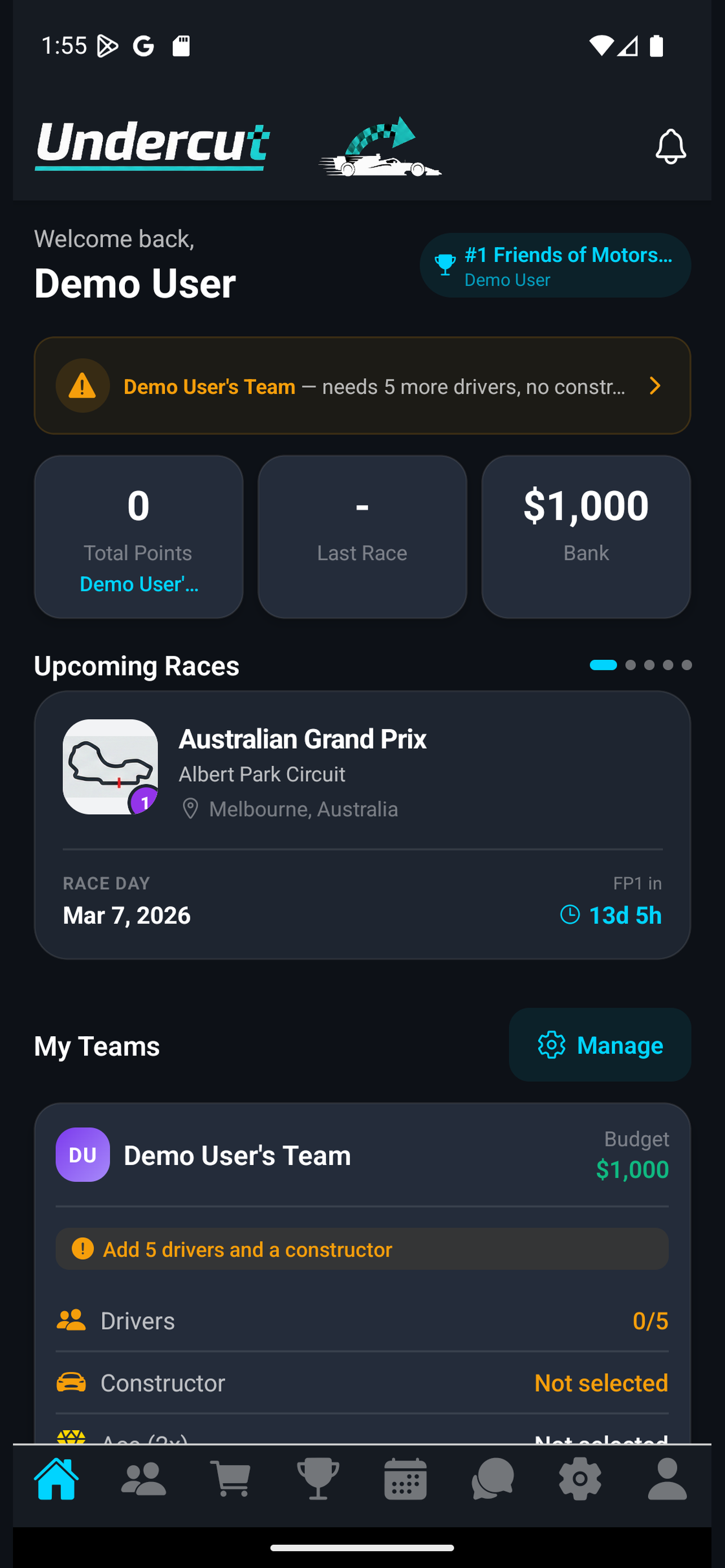Open the Australian Grand Prix race card
This screenshot has width=725, height=1568.
(x=361, y=826)
